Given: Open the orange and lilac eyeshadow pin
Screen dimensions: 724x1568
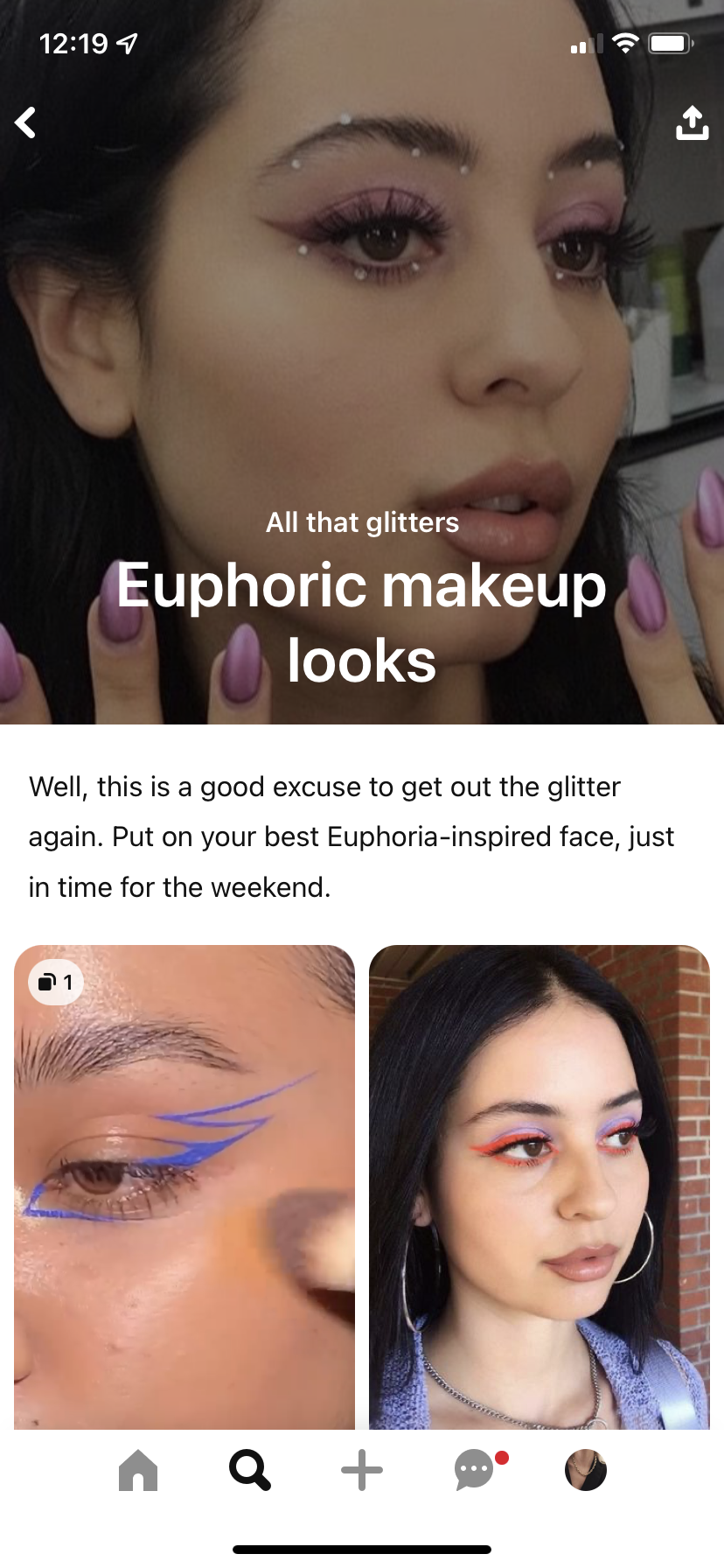Looking at the screenshot, I should [540, 1186].
